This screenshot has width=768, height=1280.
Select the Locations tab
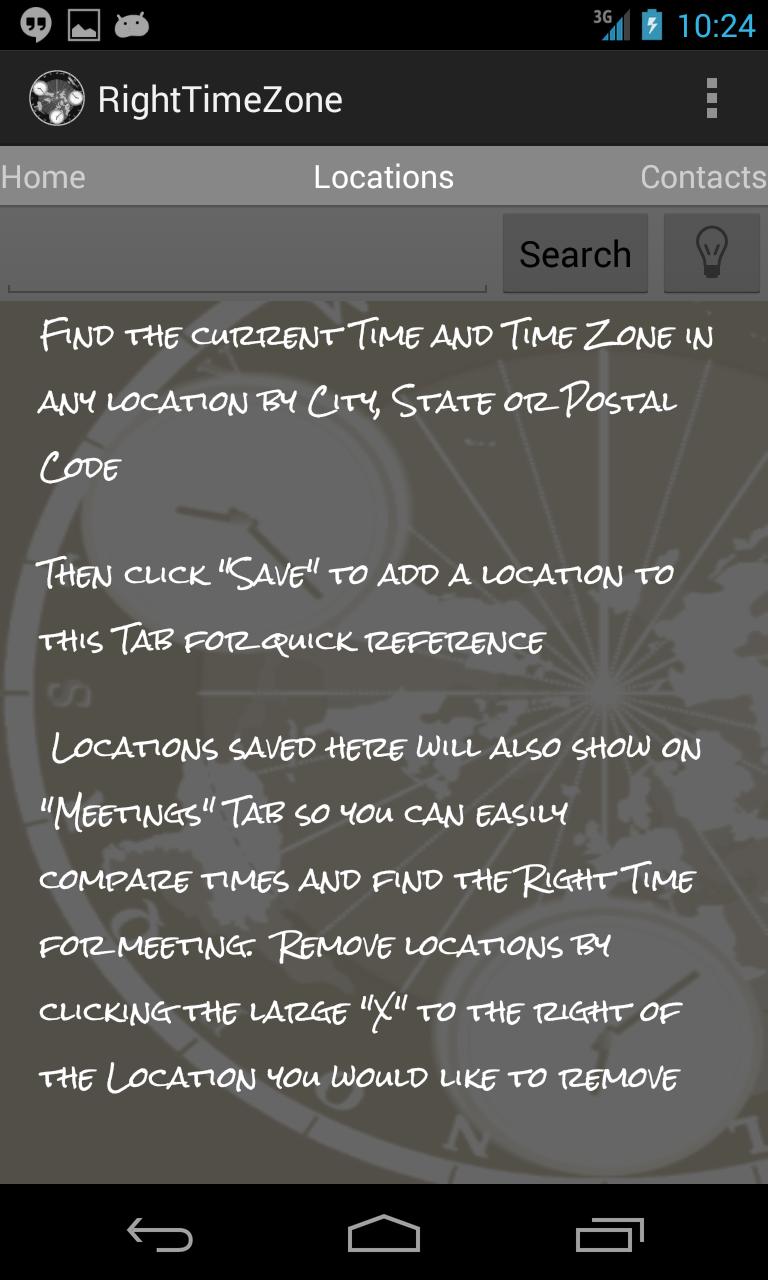(384, 176)
